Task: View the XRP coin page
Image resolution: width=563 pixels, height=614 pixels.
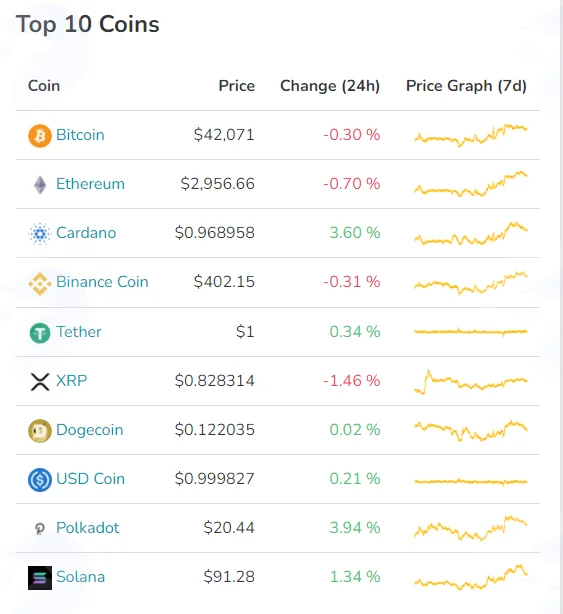Action: 71,381
